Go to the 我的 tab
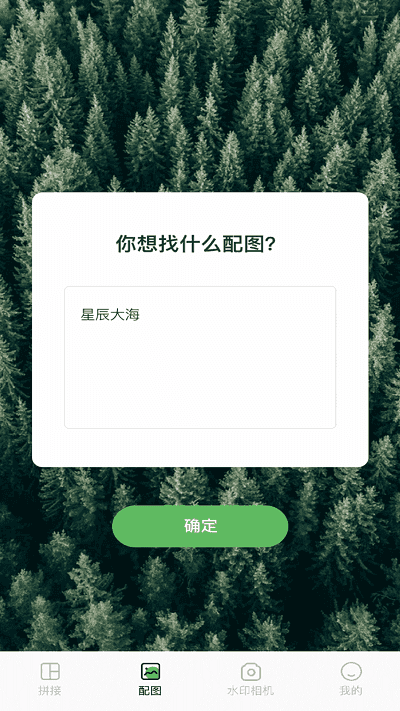Image resolution: width=400 pixels, height=711 pixels. click(351, 679)
